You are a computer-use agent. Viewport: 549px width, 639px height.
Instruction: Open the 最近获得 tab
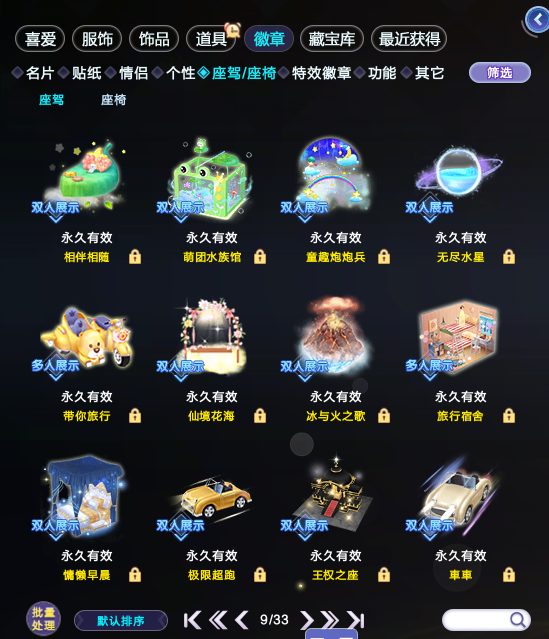point(409,39)
